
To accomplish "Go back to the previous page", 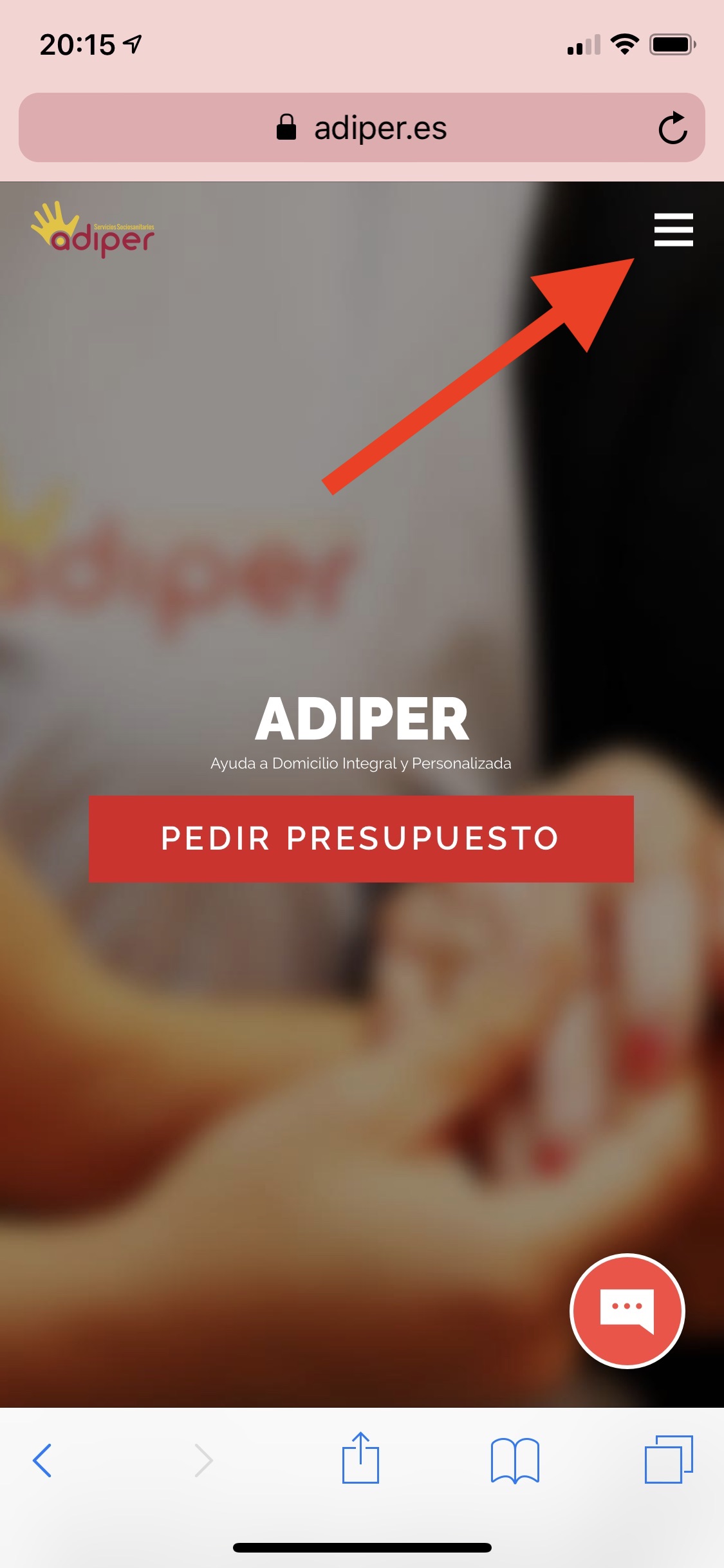I will (42, 1461).
